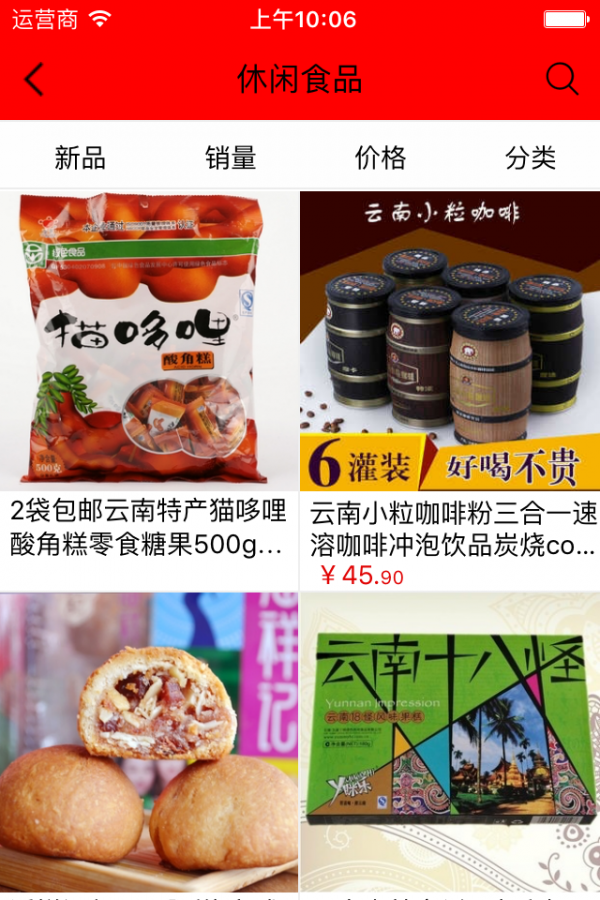The width and height of the screenshot is (600, 900).
Task: Sort products by 价格
Action: (380, 157)
